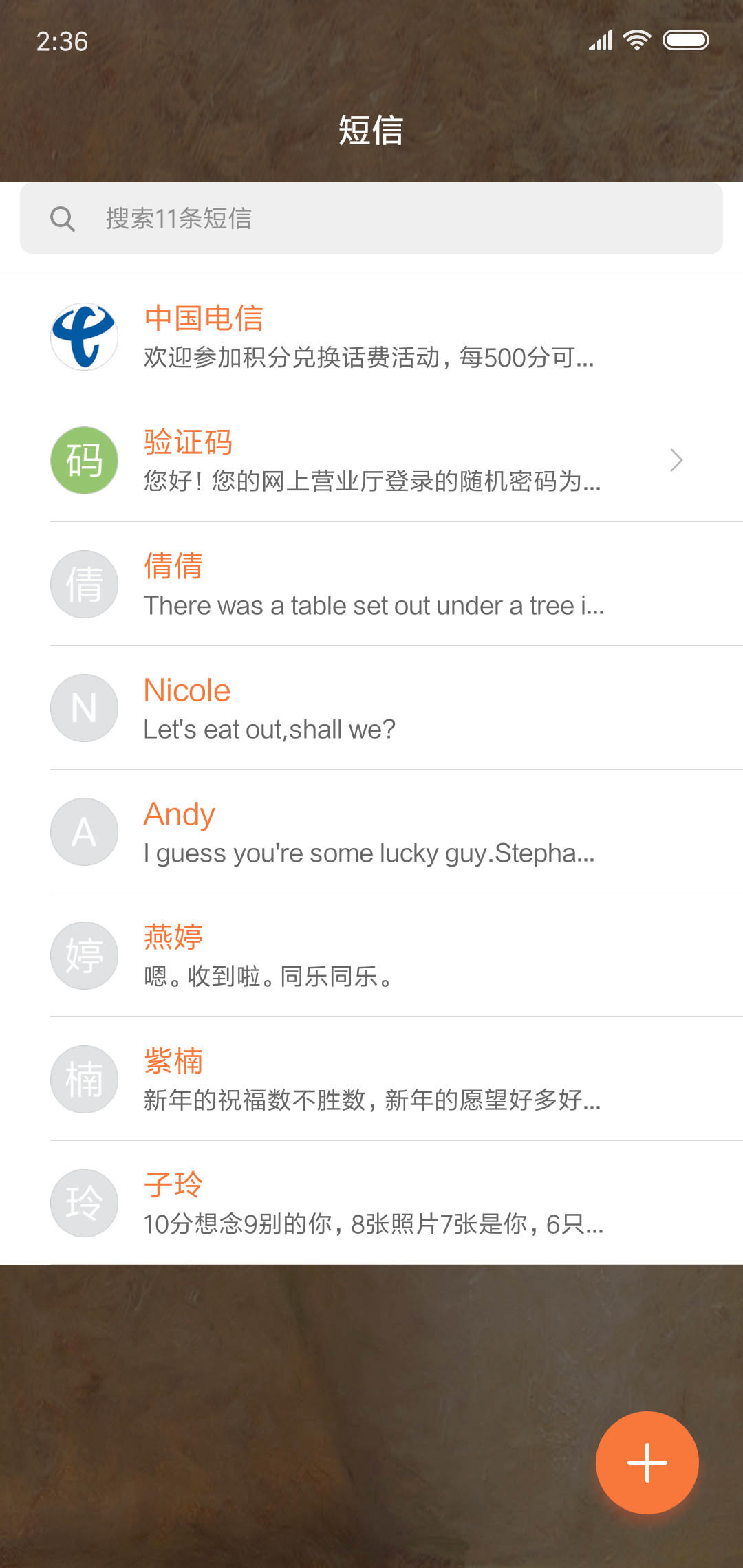
Task: Open the thread from 子玲
Action: (x=371, y=1203)
